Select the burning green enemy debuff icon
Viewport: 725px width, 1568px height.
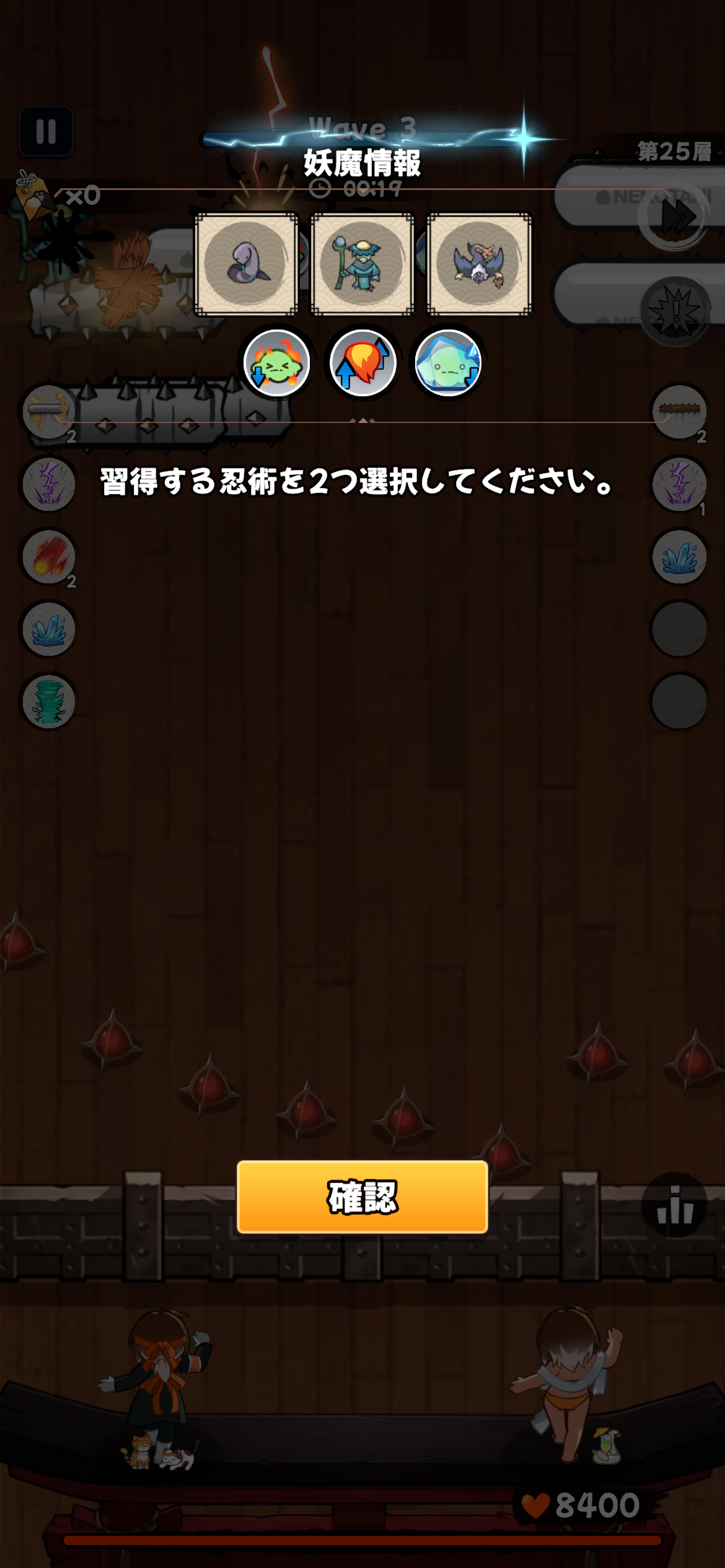(277, 363)
